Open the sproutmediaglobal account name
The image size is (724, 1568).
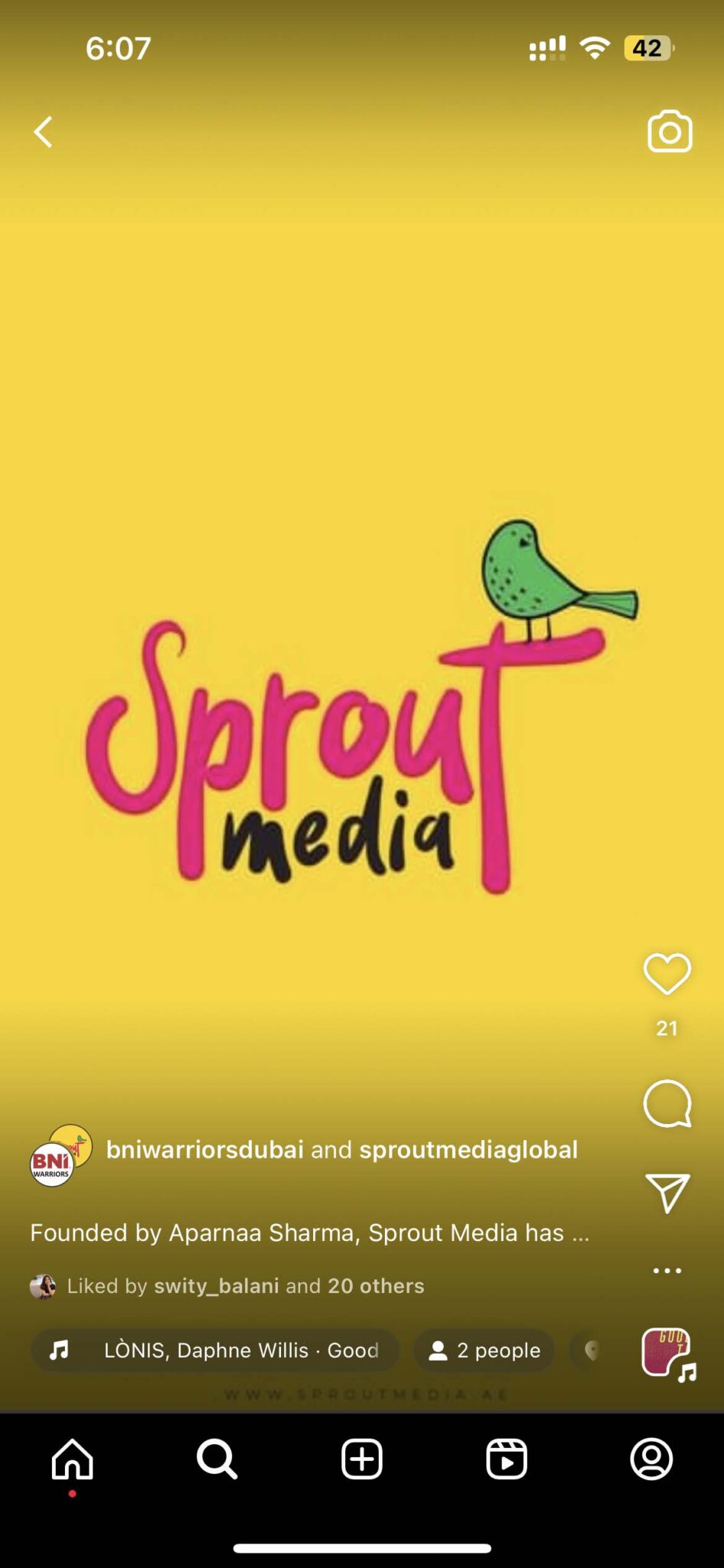click(x=468, y=1149)
